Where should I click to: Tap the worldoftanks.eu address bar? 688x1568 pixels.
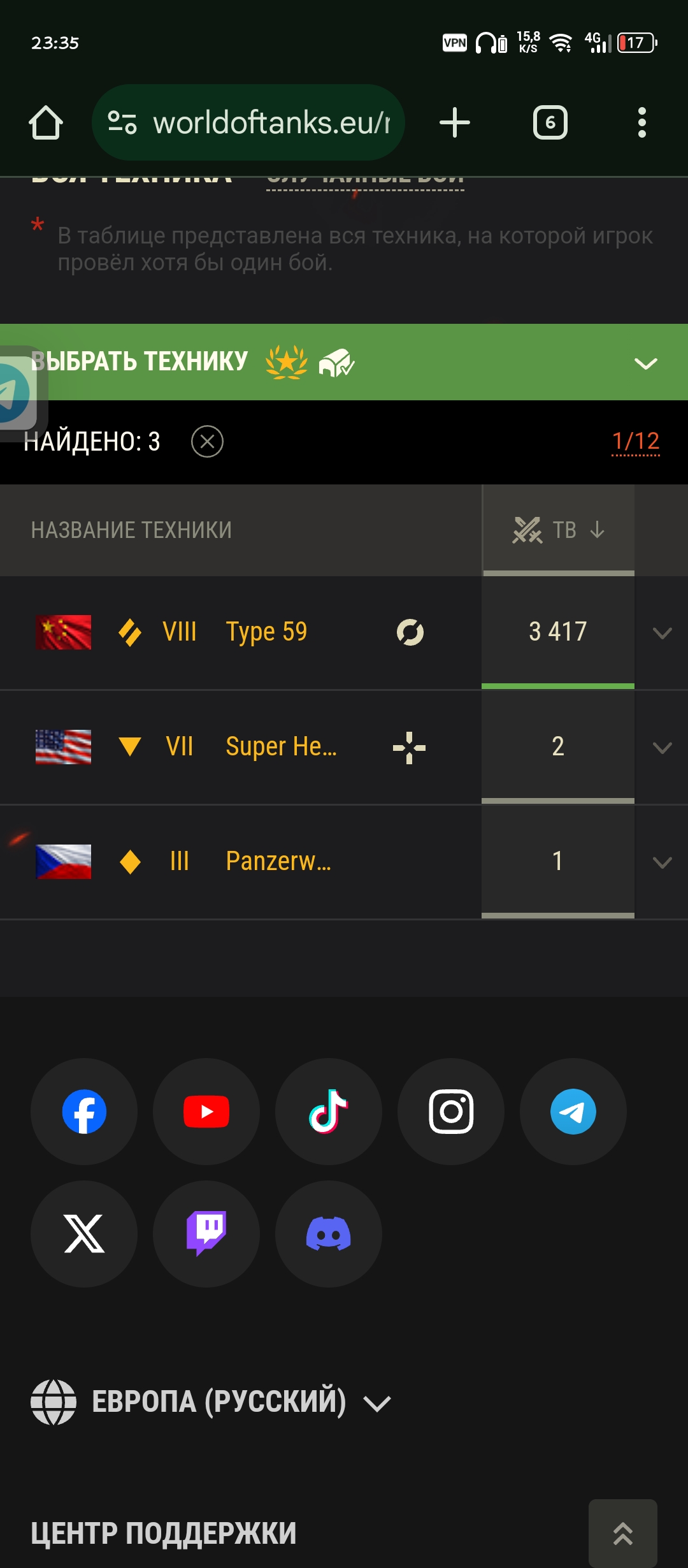click(x=248, y=122)
